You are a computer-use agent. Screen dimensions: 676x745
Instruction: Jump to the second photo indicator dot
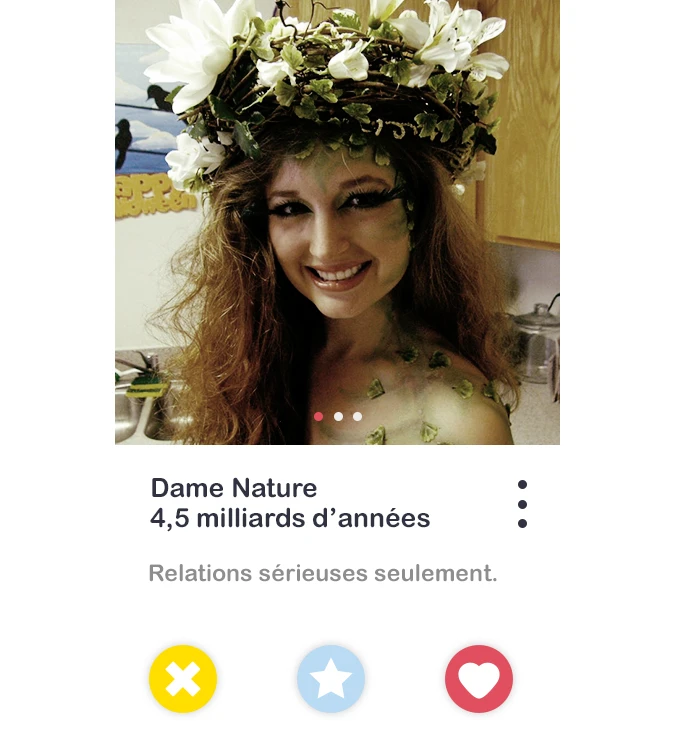(338, 416)
